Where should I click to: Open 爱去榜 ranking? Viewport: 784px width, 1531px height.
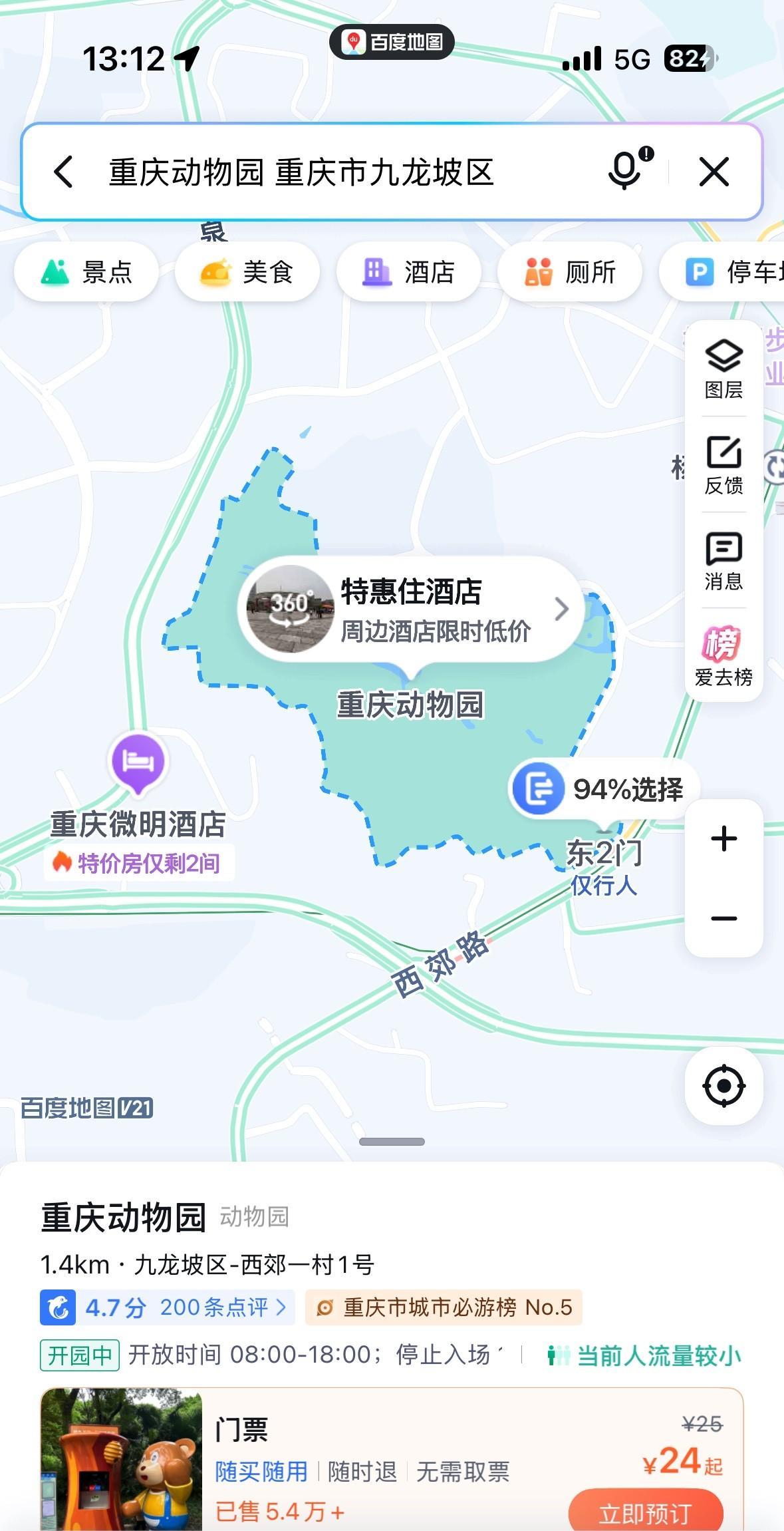click(723, 656)
